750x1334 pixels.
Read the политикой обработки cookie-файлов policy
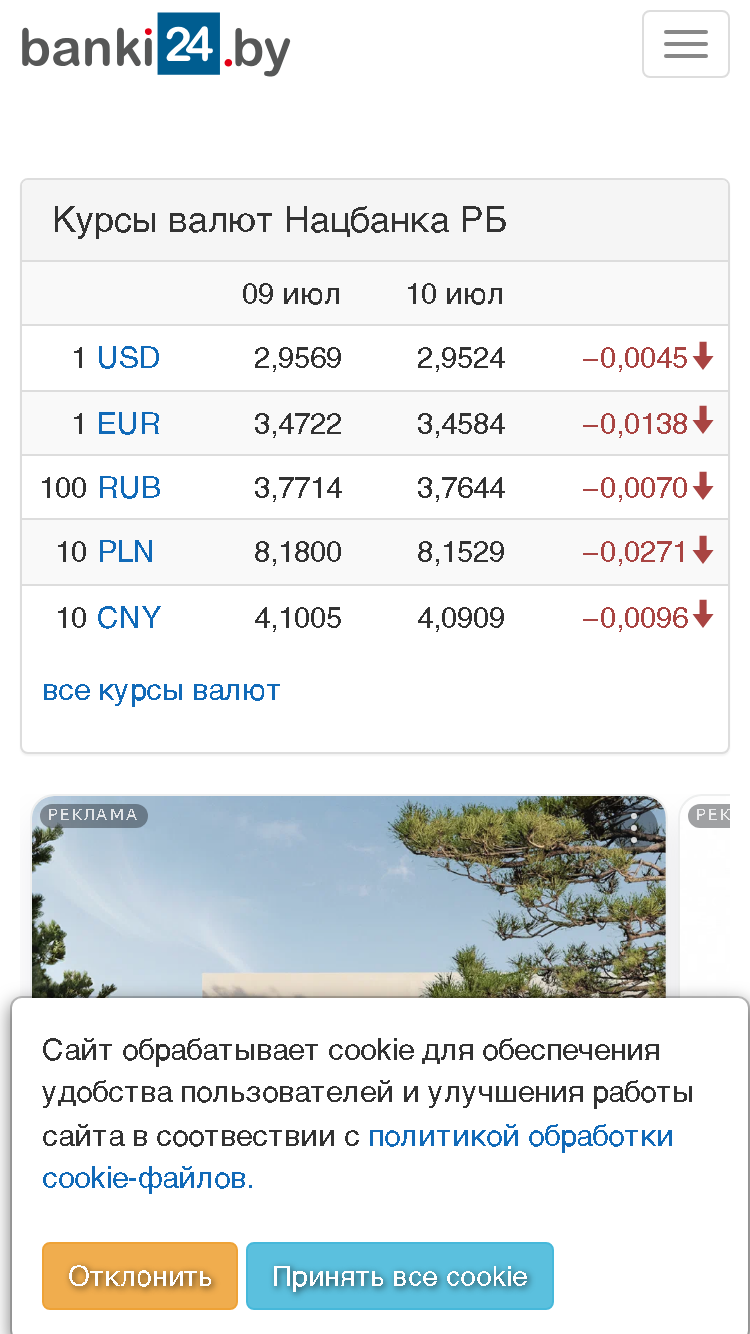(357, 1157)
